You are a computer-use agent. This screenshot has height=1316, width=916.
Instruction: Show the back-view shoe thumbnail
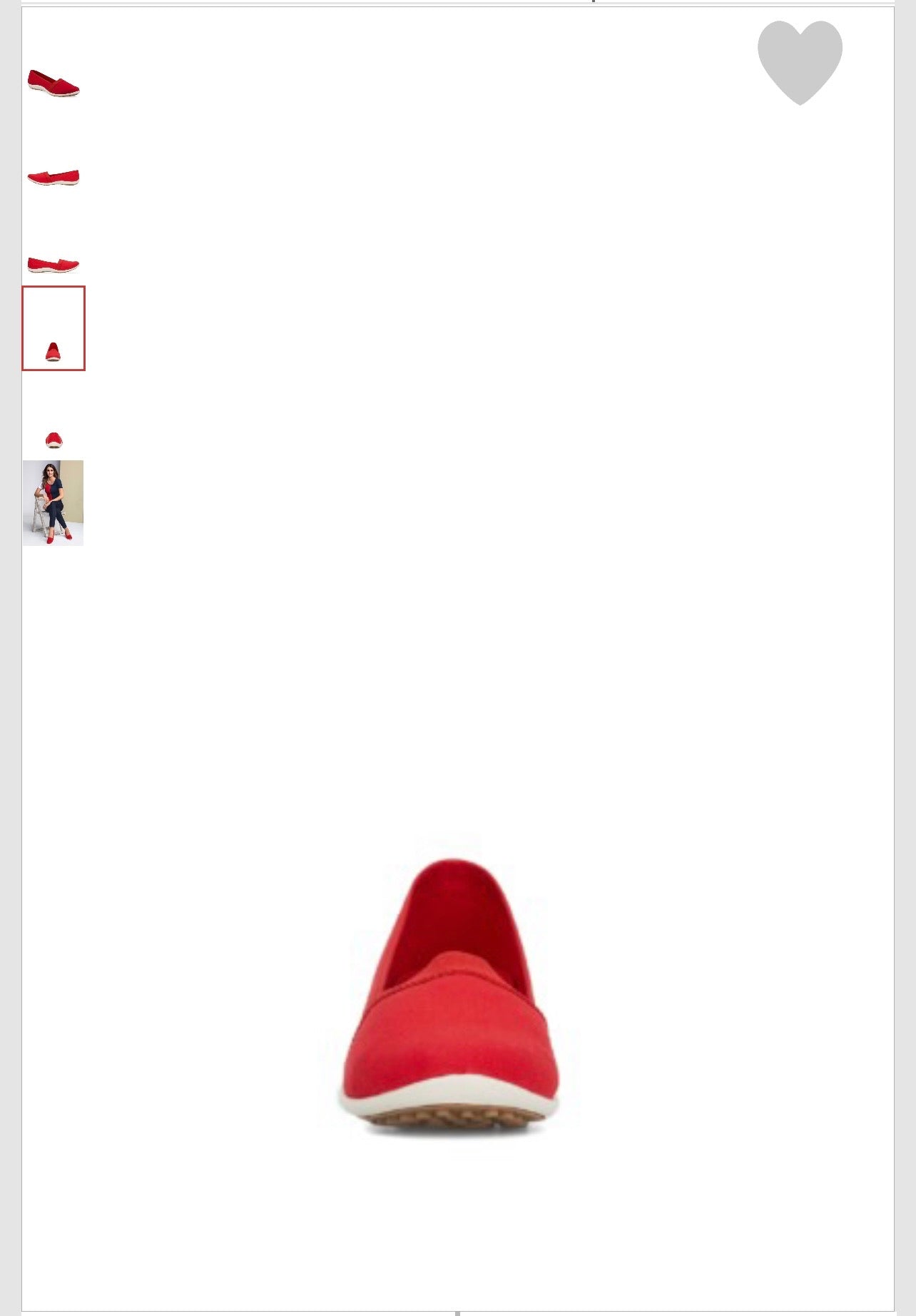coord(54,439)
